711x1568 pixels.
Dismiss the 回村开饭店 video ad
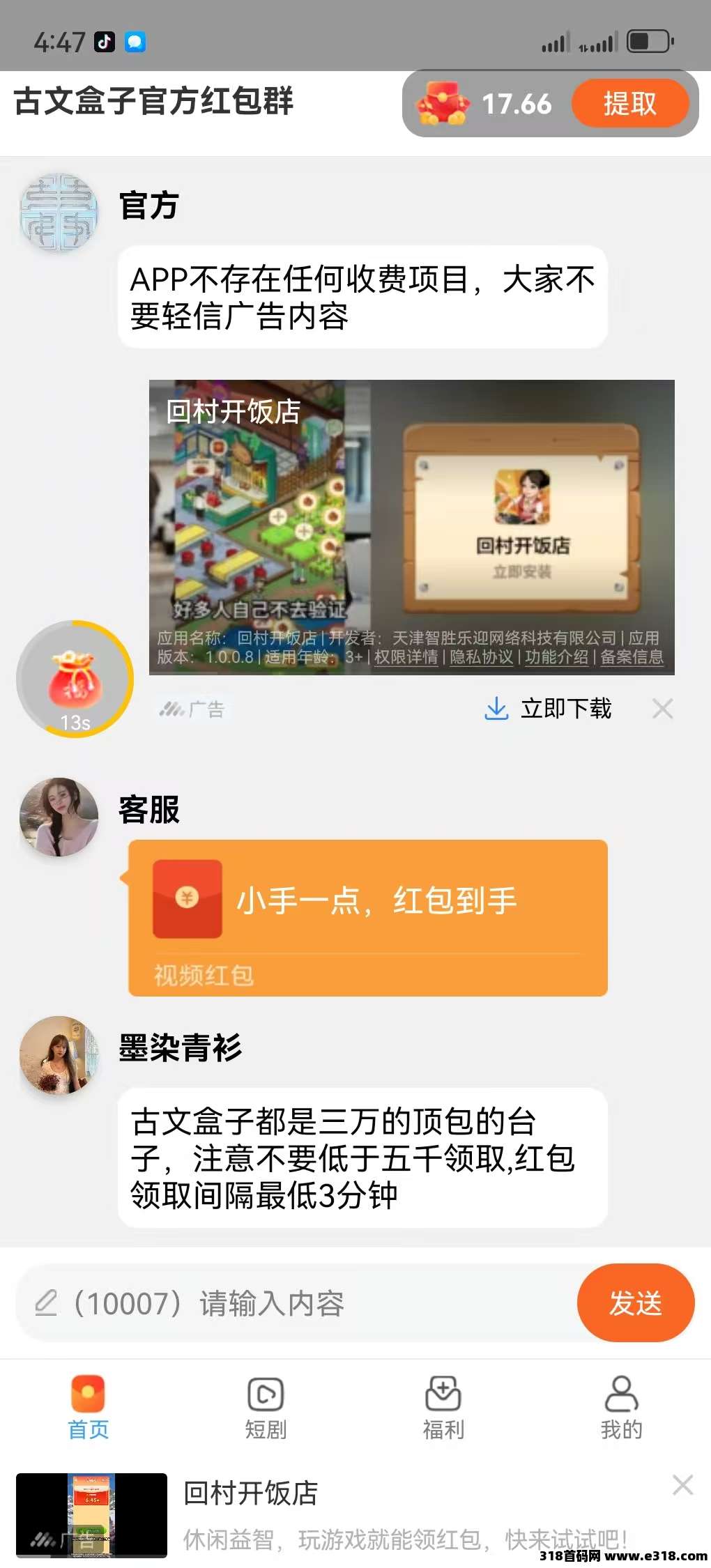[662, 709]
